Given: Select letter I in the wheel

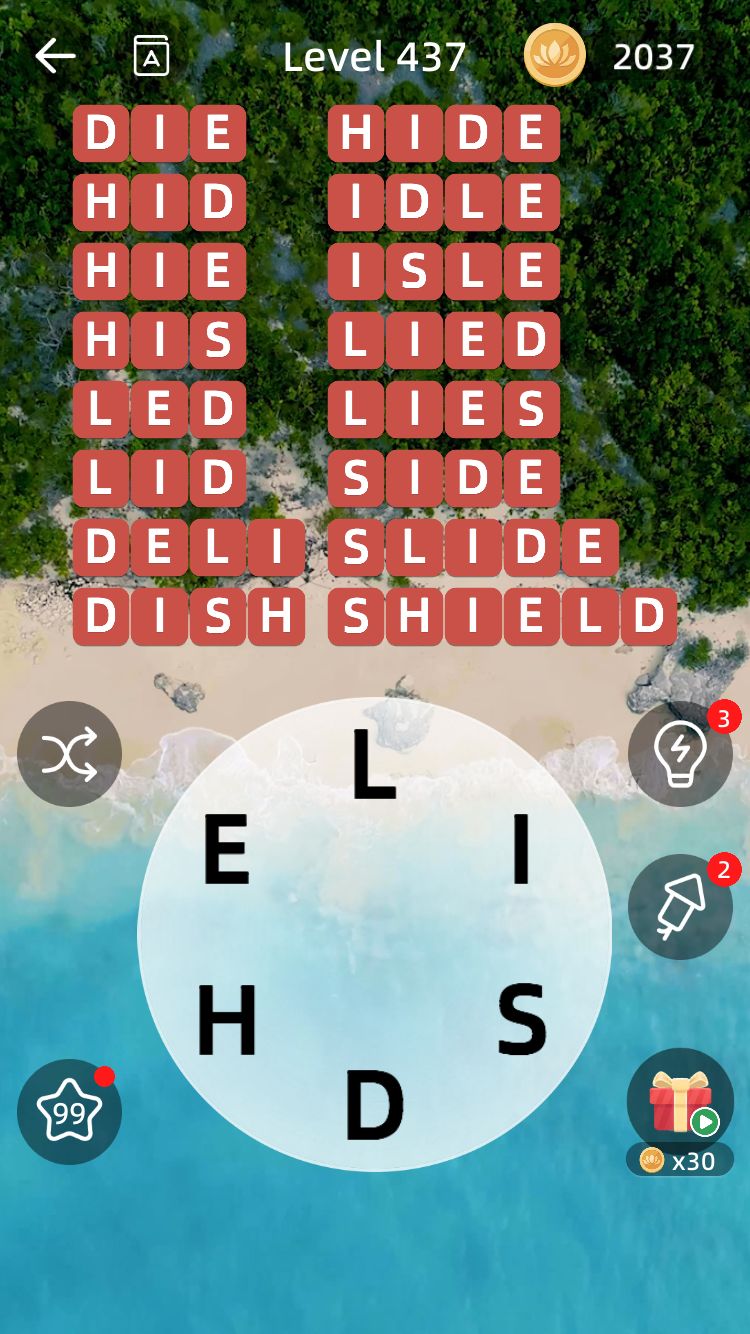Looking at the screenshot, I should (520, 849).
